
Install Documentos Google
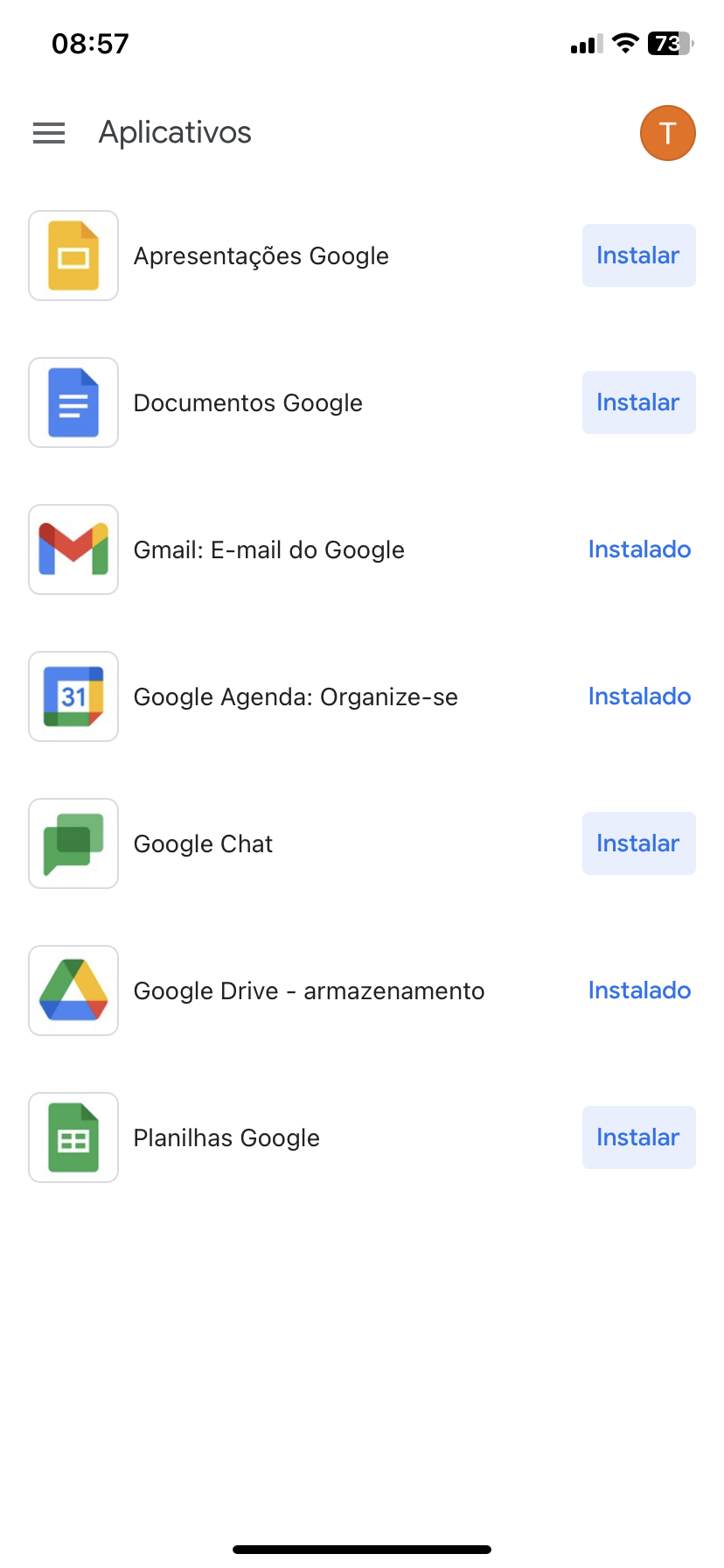[x=638, y=402]
